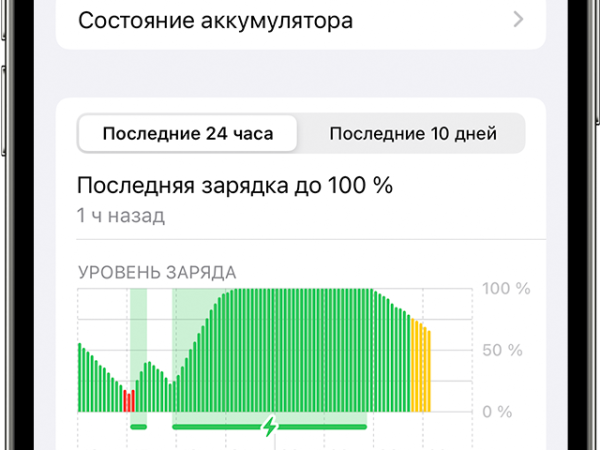Switch to Последние 24 часа segment

coord(187,133)
